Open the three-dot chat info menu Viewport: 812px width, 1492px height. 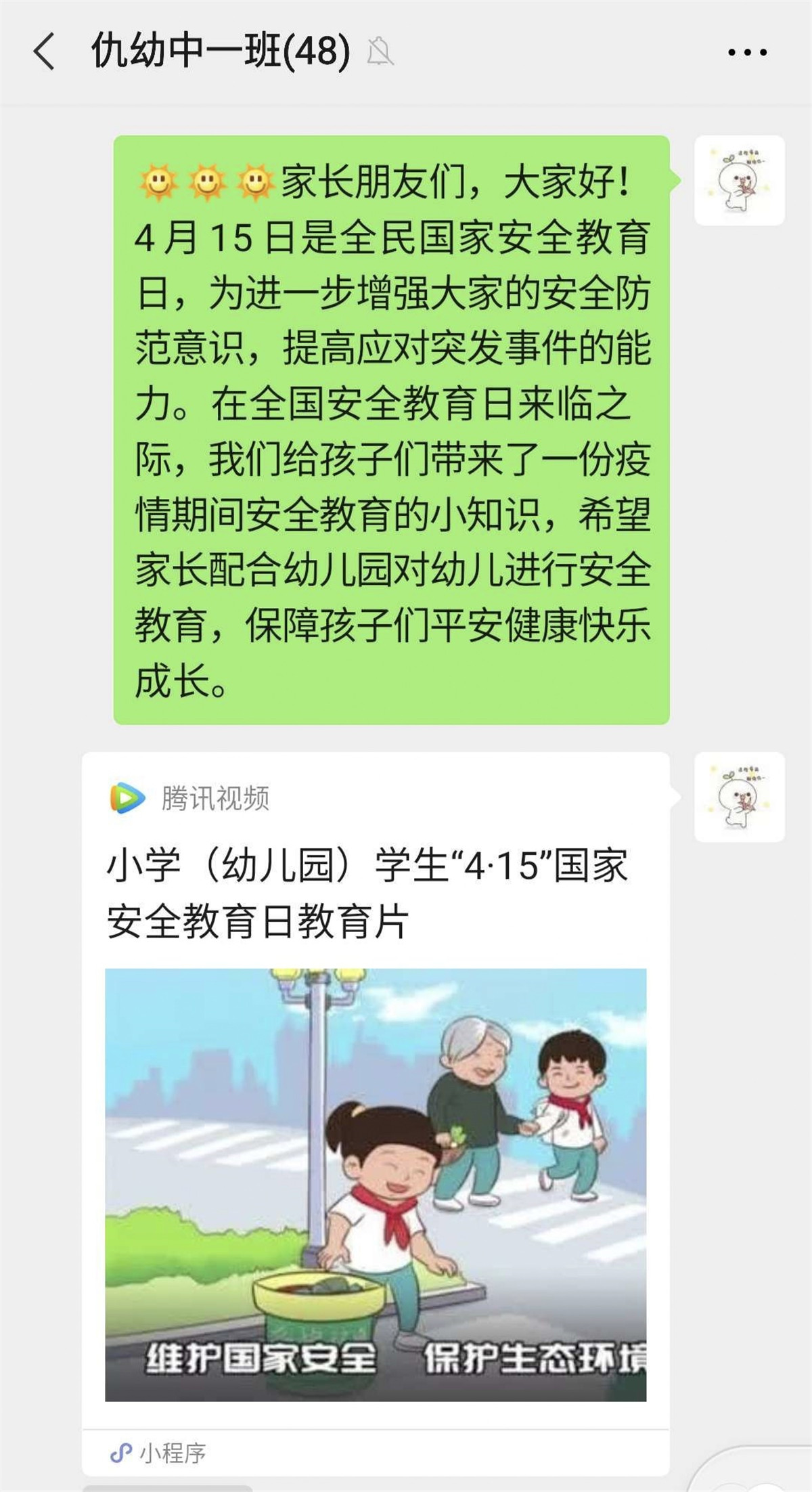747,52
